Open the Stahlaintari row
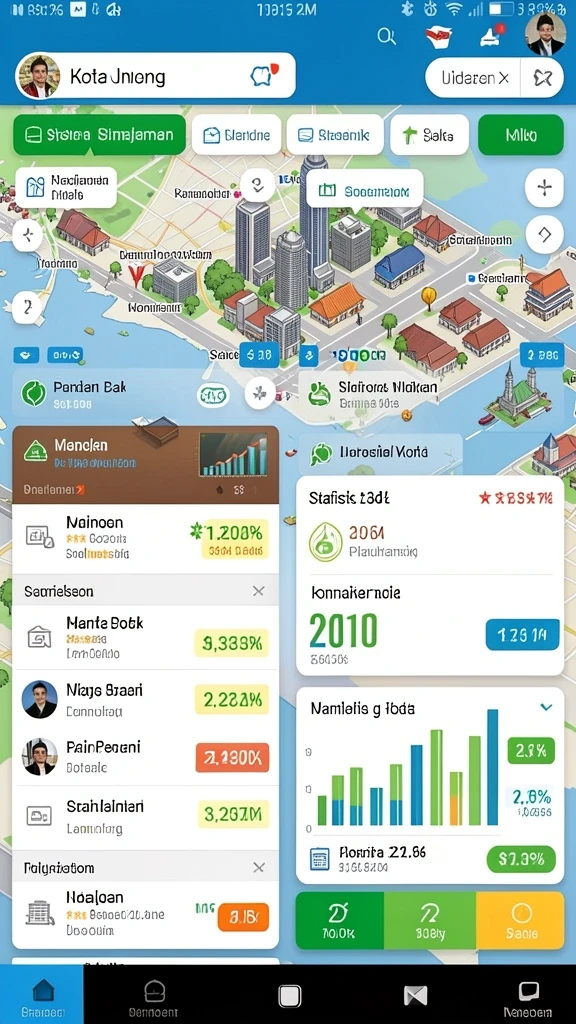 (146, 816)
